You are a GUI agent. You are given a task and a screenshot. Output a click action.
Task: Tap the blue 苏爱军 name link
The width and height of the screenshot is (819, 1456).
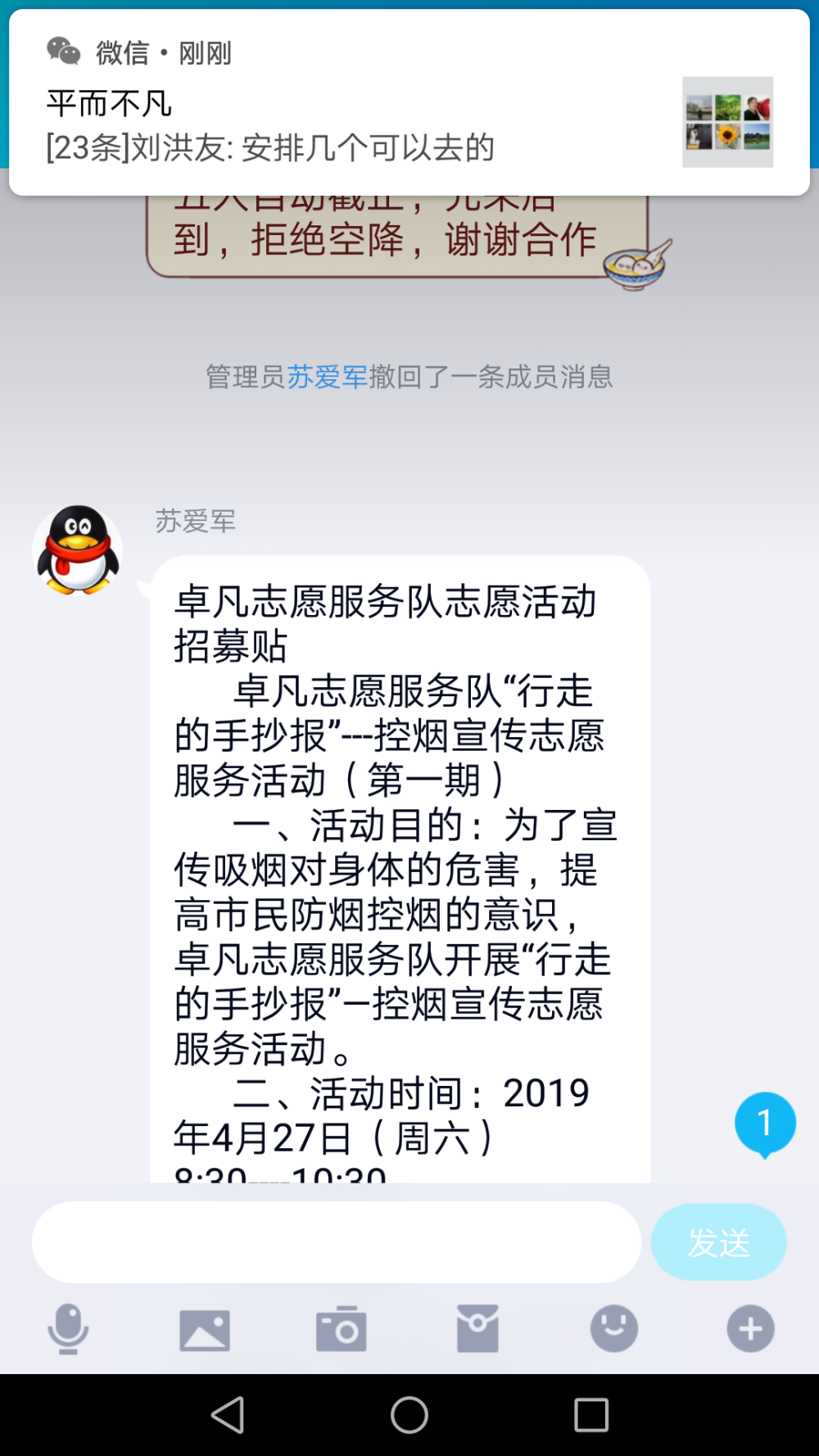point(327,377)
